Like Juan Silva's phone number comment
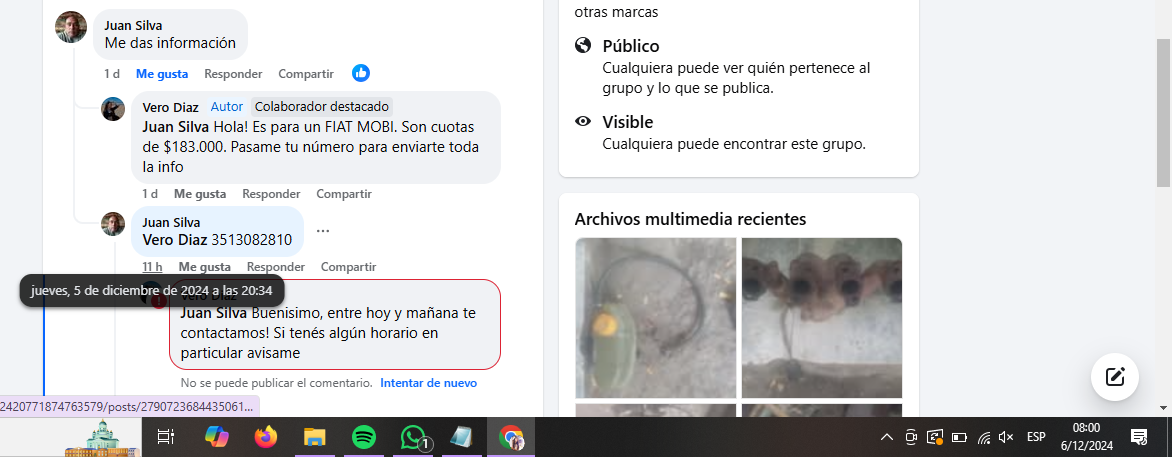The height and width of the screenshot is (457, 1172). point(204,267)
